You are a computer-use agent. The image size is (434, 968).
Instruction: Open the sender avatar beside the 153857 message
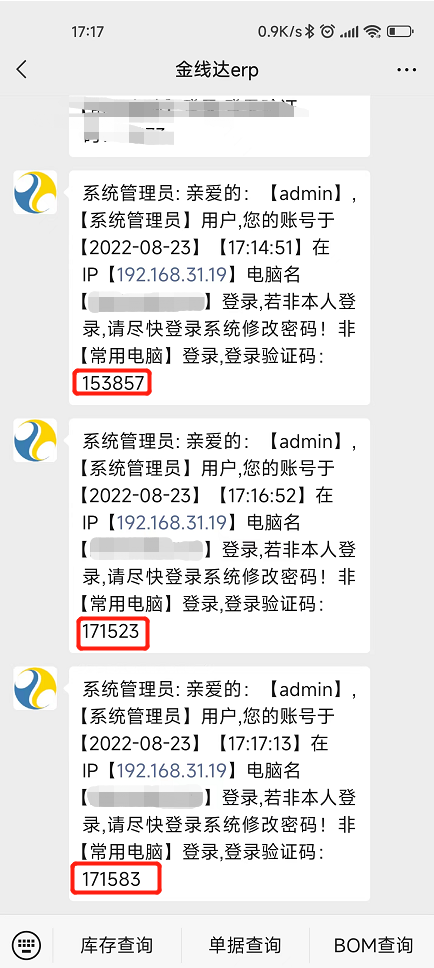(35, 193)
